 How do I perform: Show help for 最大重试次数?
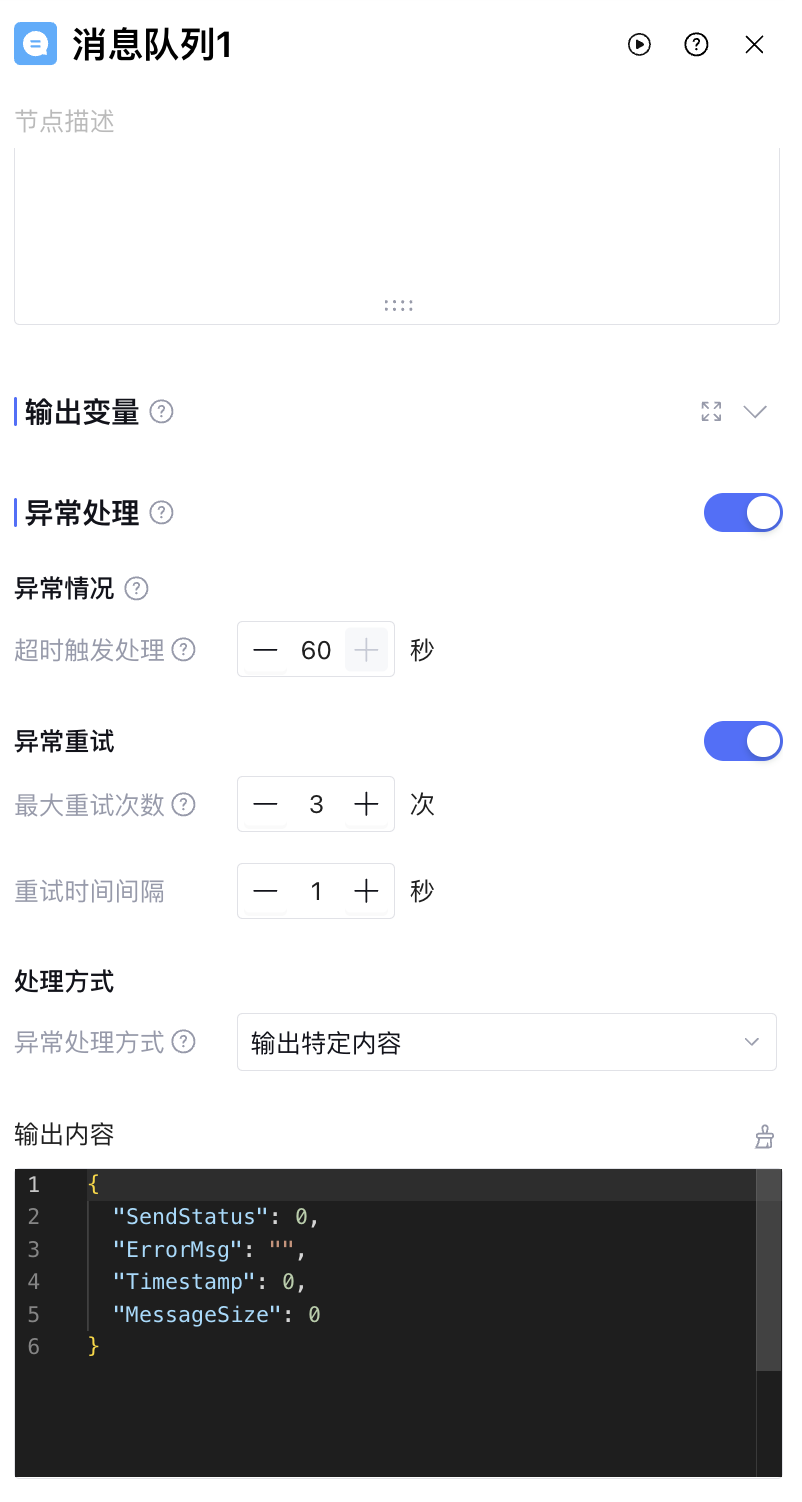[183, 804]
